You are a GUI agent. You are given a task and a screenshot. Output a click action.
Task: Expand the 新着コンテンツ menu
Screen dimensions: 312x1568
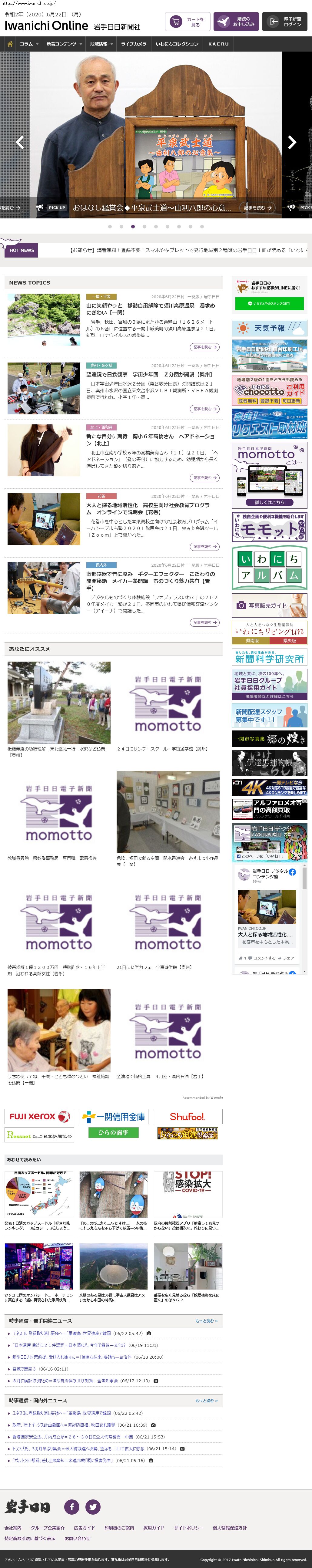pyautogui.click(x=64, y=44)
